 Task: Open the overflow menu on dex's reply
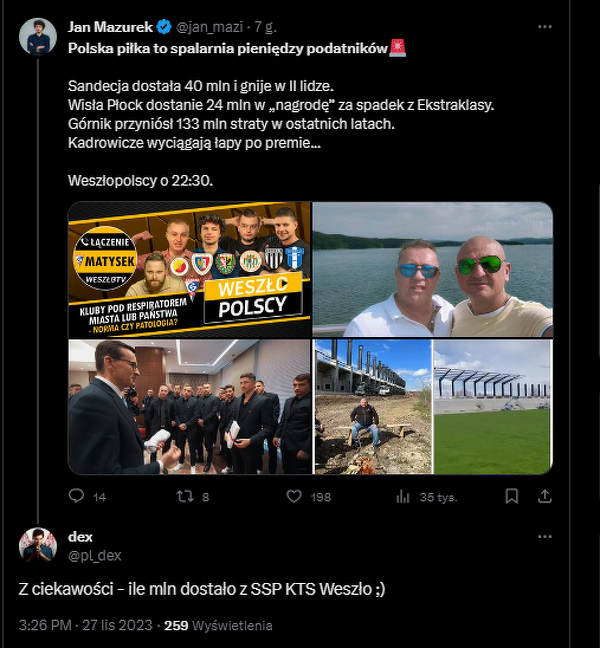pos(544,538)
